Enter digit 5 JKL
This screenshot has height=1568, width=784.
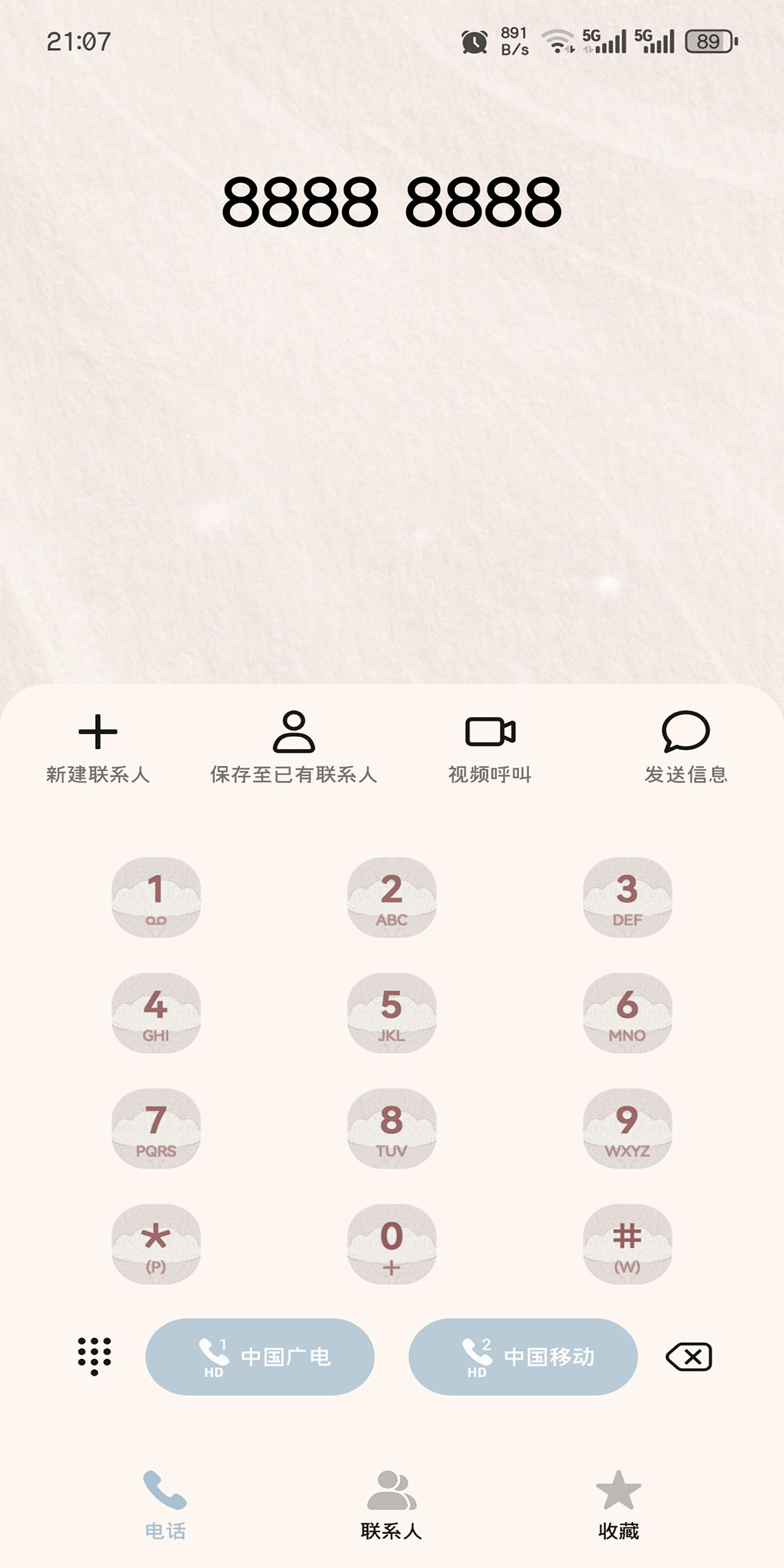(392, 1013)
